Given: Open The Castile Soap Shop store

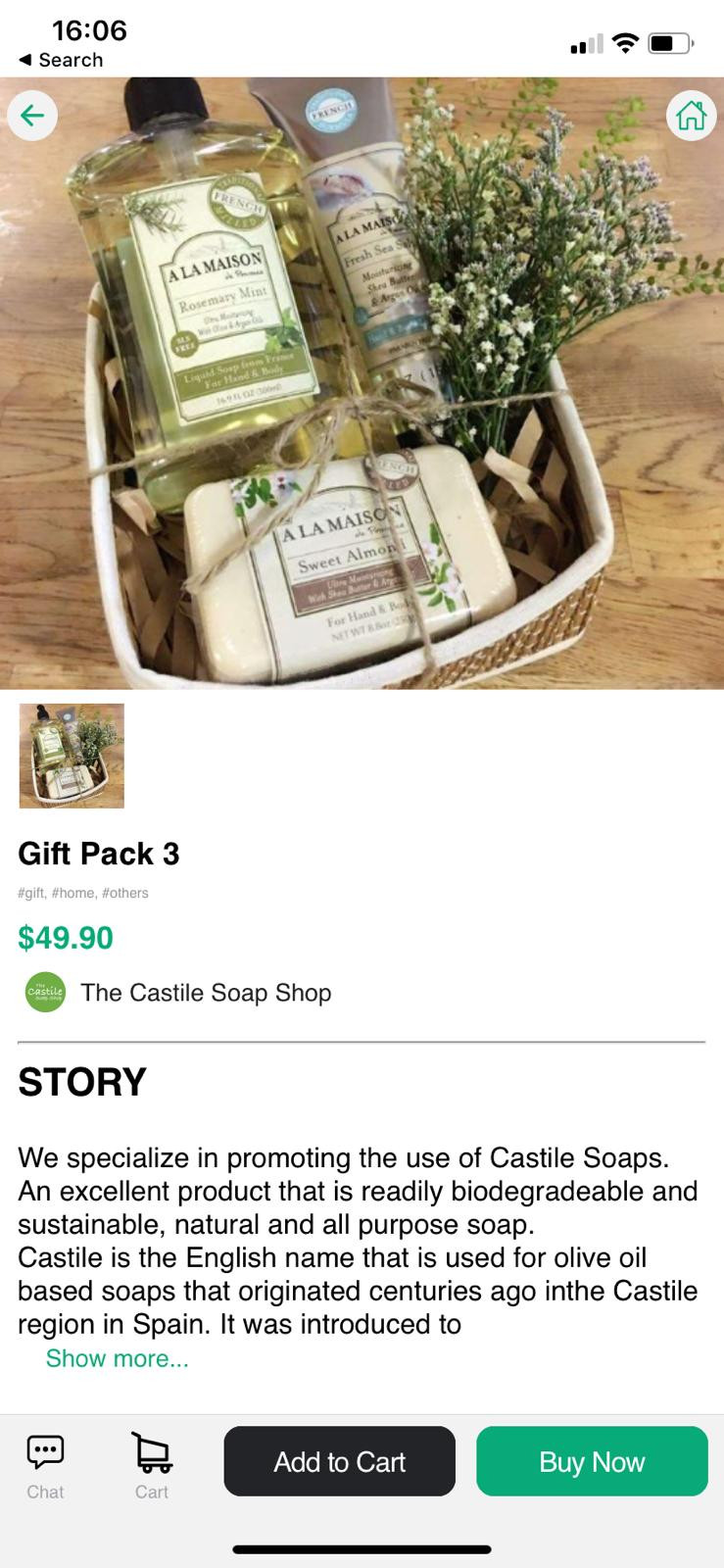Looking at the screenshot, I should (x=177, y=993).
